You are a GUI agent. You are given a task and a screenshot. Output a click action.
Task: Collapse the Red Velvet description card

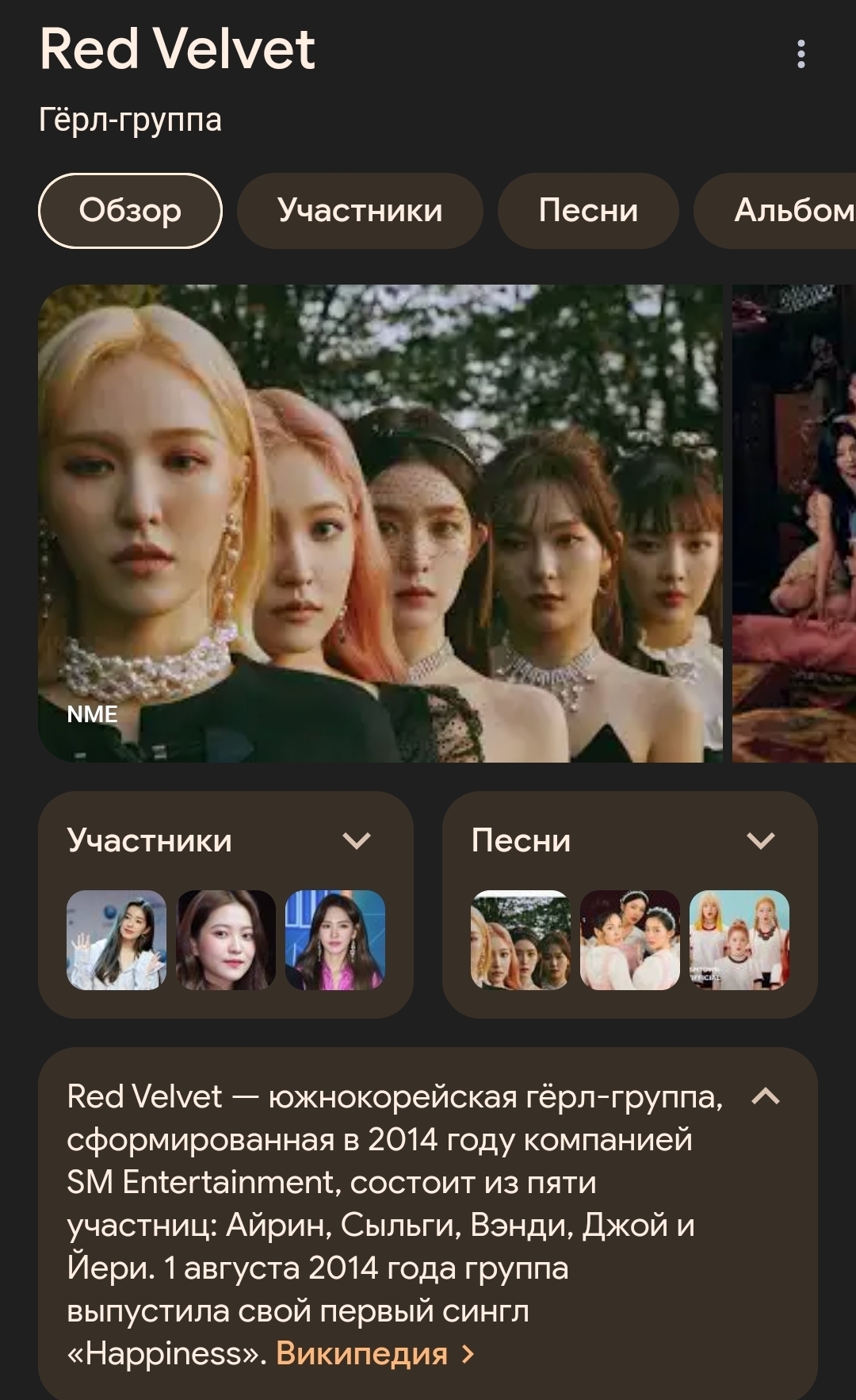(x=766, y=1097)
